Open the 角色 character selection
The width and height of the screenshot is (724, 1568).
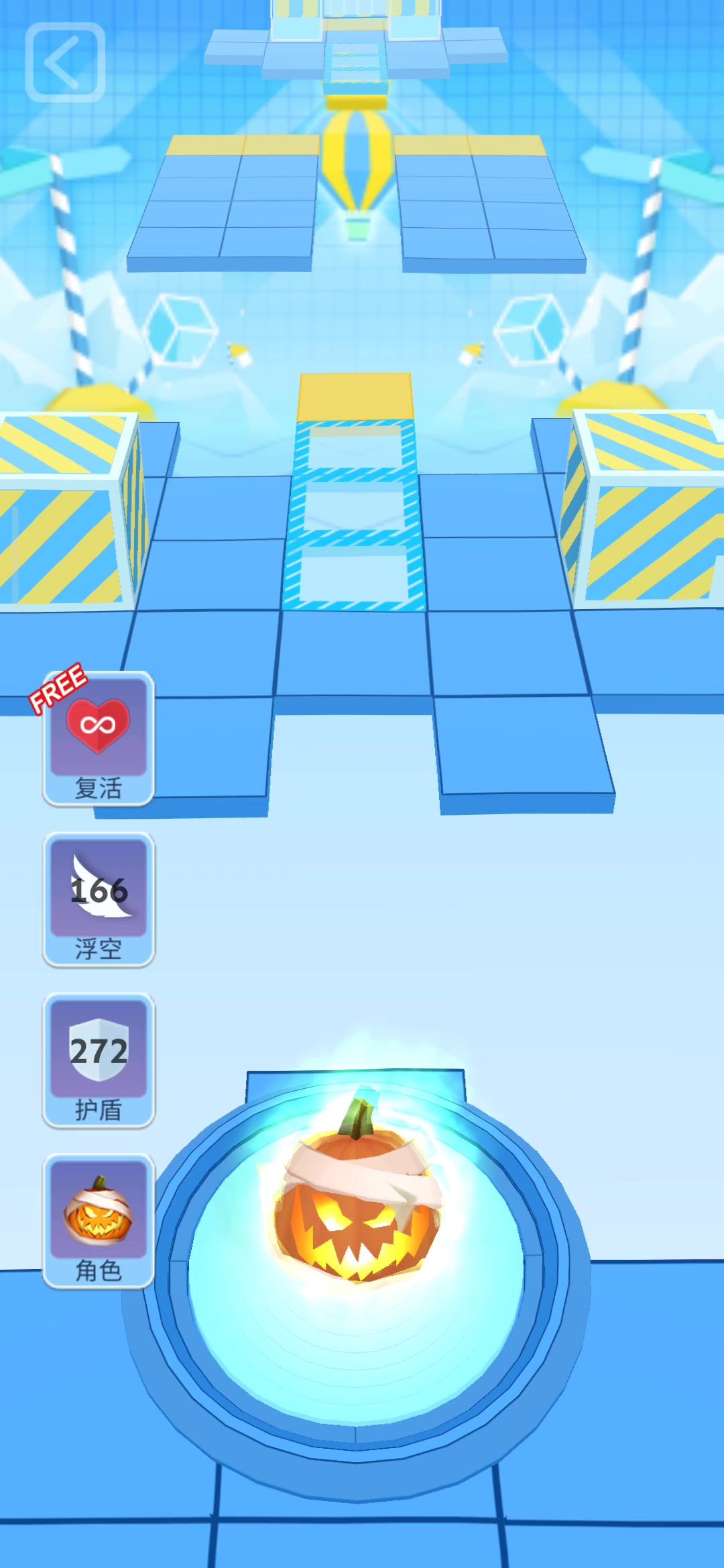[99, 1221]
